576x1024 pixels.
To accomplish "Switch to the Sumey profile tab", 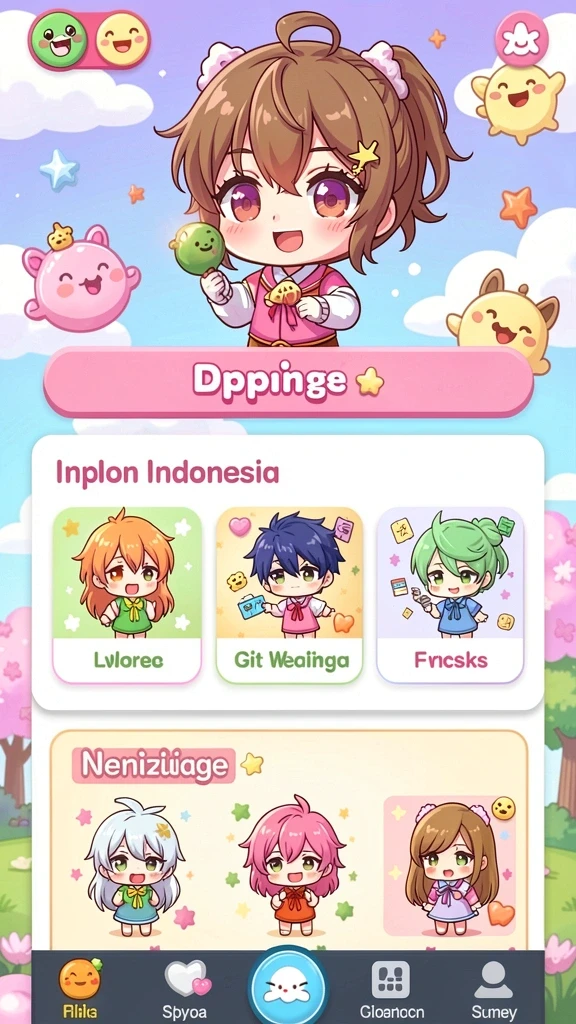I will [x=494, y=987].
